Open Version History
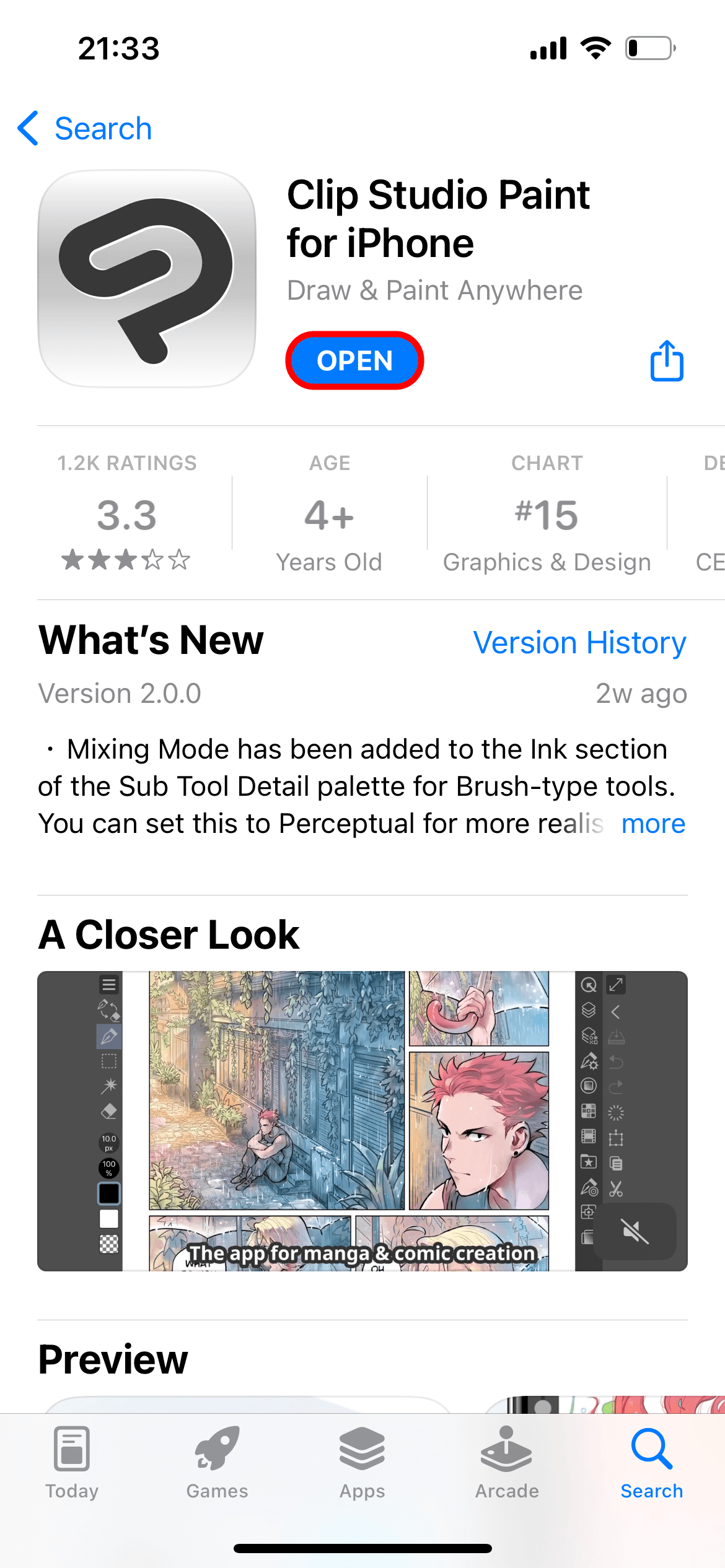The image size is (725, 1568). pyautogui.click(x=579, y=642)
